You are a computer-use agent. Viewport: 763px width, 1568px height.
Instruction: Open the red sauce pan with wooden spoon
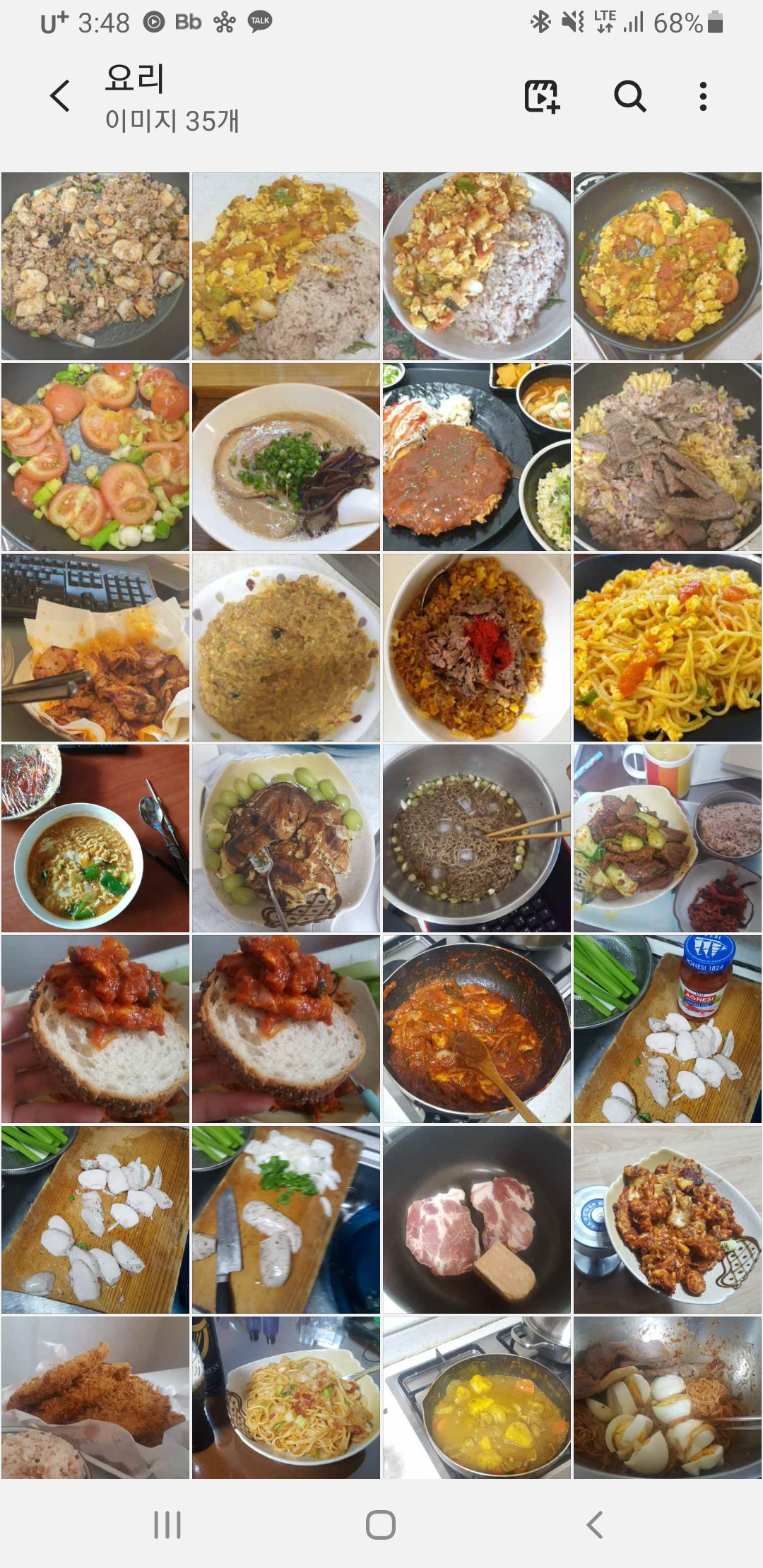click(x=477, y=1029)
